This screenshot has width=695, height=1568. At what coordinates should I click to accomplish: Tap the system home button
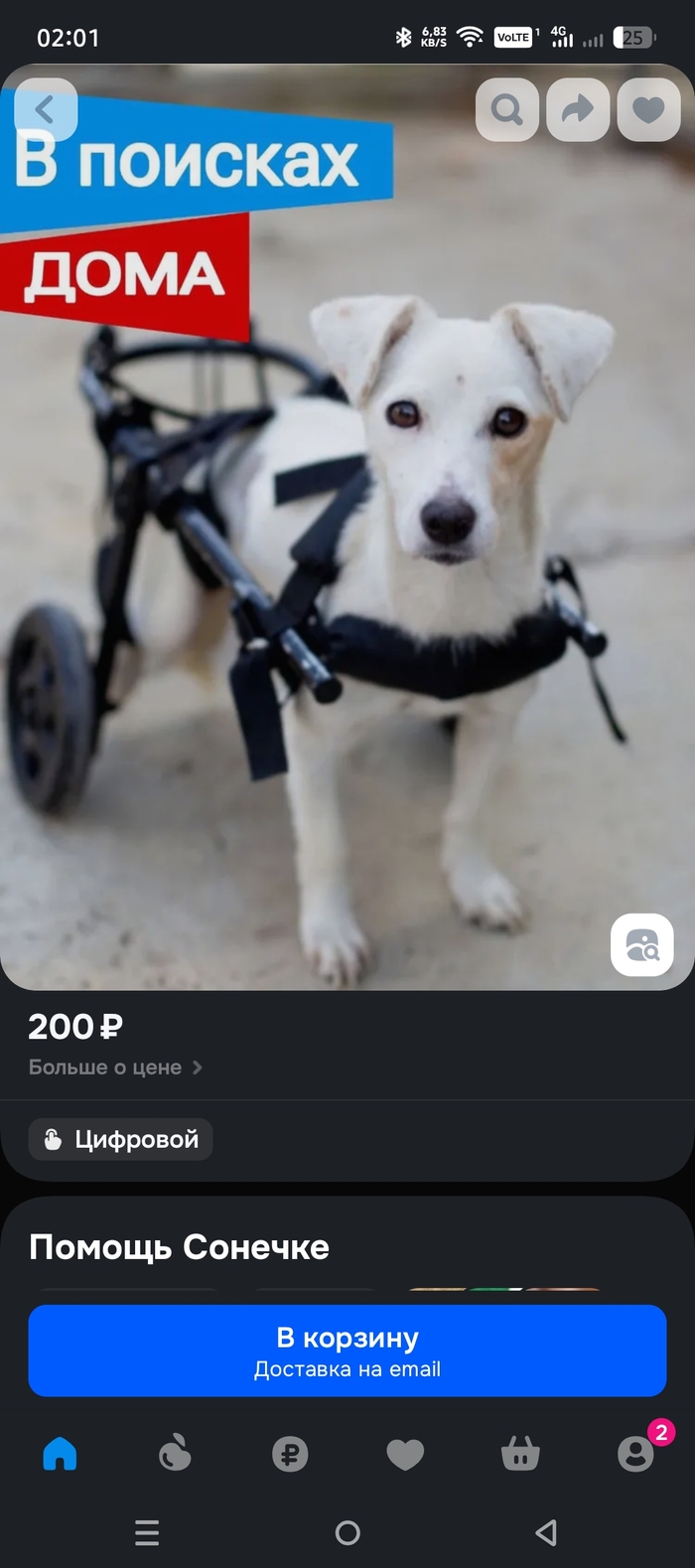coord(347,1532)
